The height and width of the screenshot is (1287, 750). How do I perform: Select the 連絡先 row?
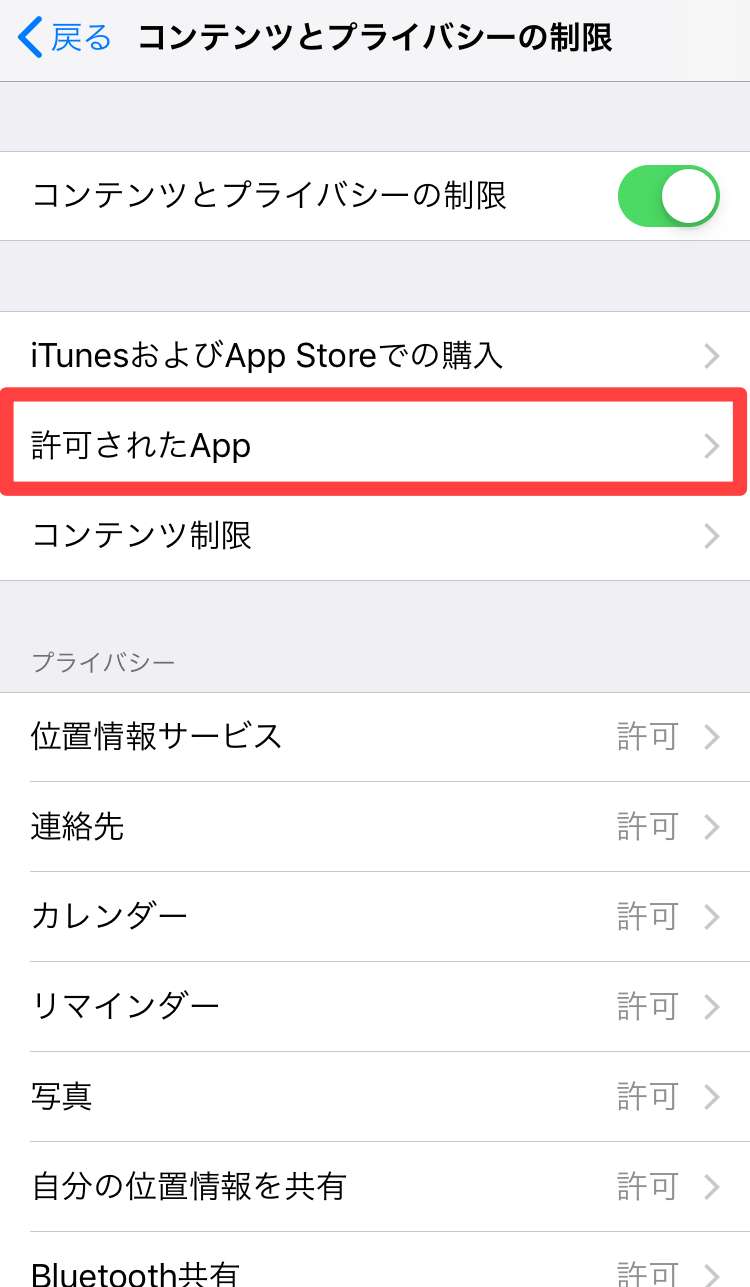click(x=375, y=827)
